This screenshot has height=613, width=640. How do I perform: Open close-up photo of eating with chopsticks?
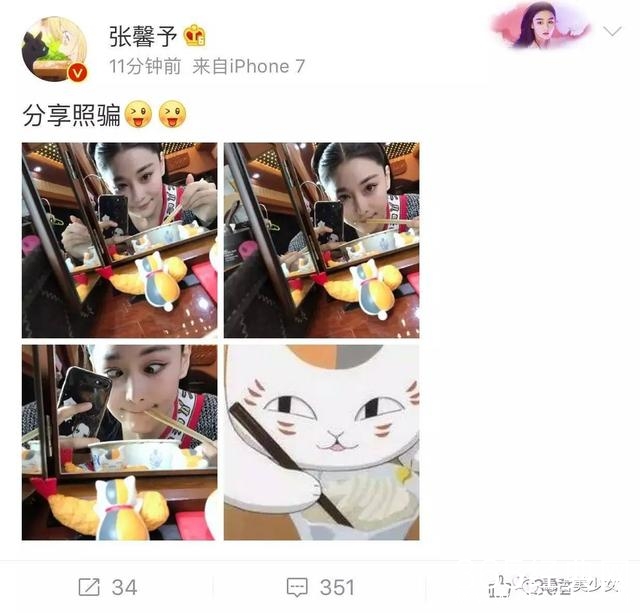[119, 442]
